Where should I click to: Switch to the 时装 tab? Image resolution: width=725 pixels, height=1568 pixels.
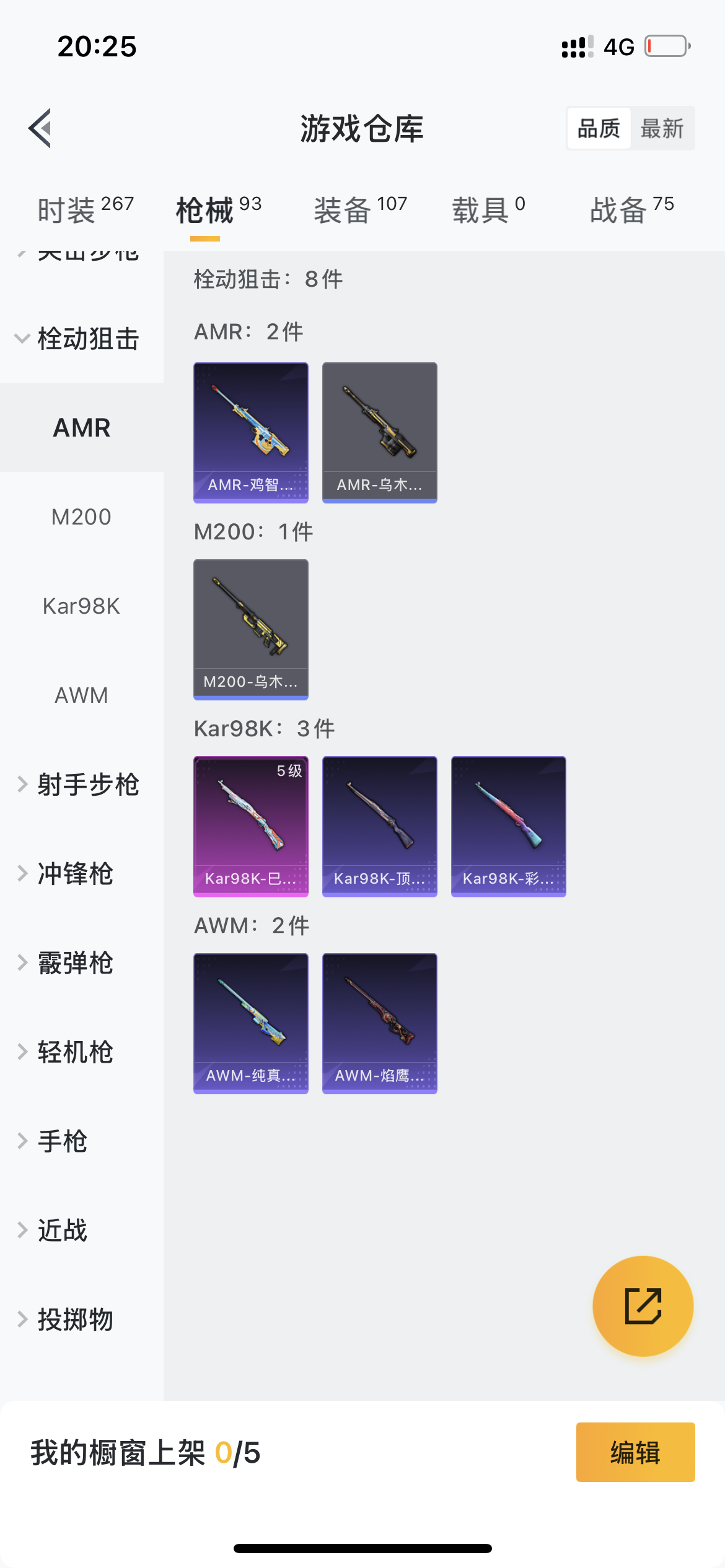[86, 210]
